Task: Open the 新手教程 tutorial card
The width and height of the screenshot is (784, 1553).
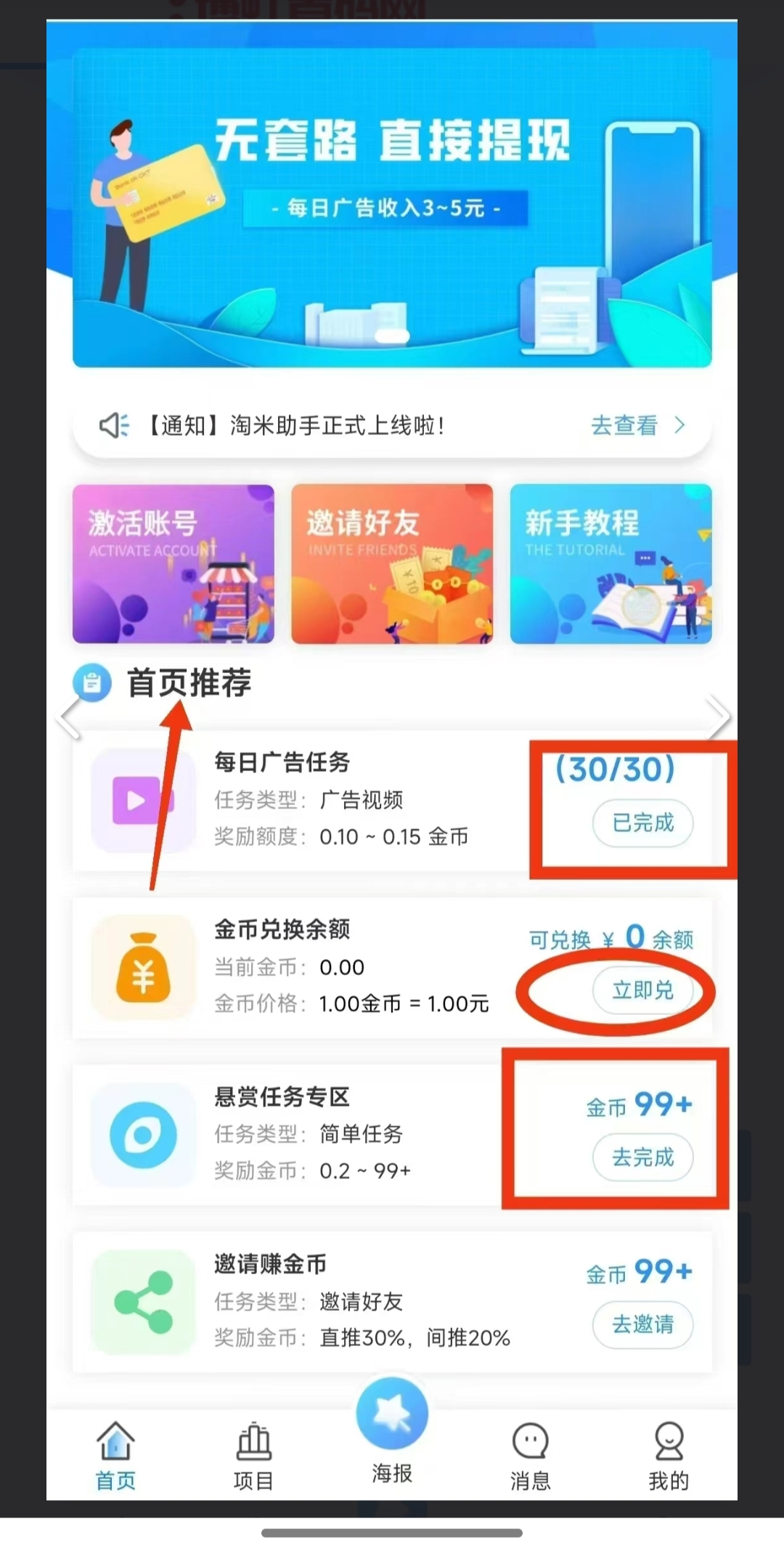Action: tap(611, 563)
